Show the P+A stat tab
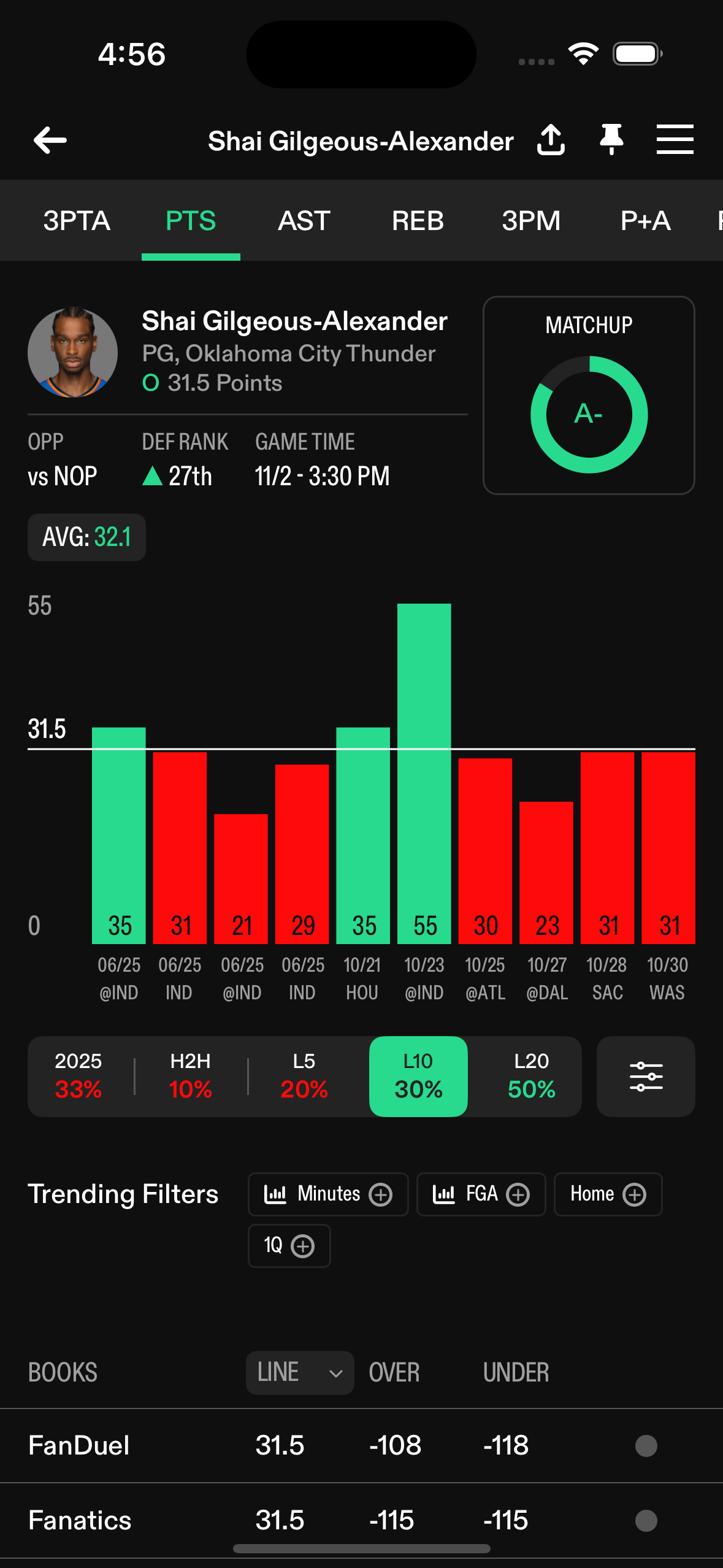 click(645, 221)
